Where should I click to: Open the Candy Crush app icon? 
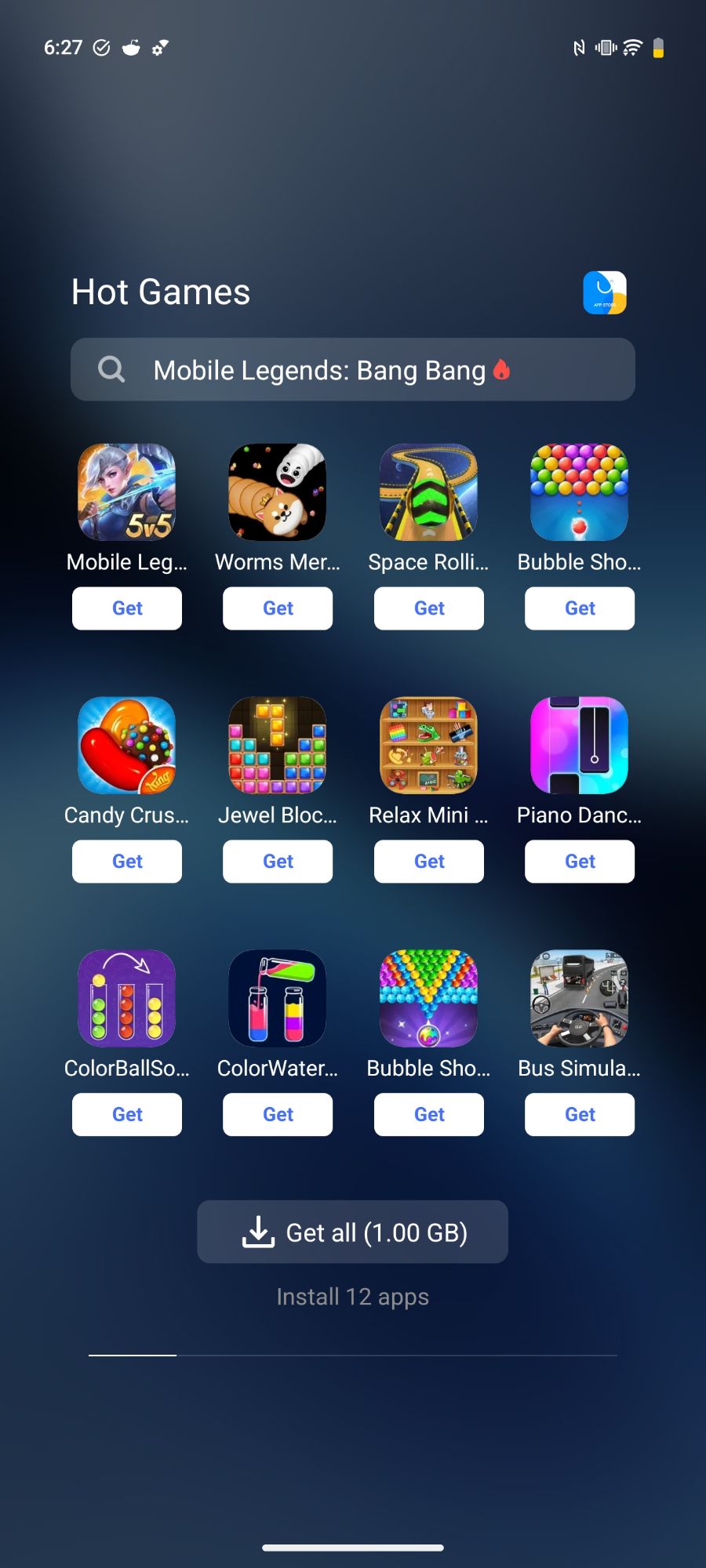pyautogui.click(x=127, y=746)
